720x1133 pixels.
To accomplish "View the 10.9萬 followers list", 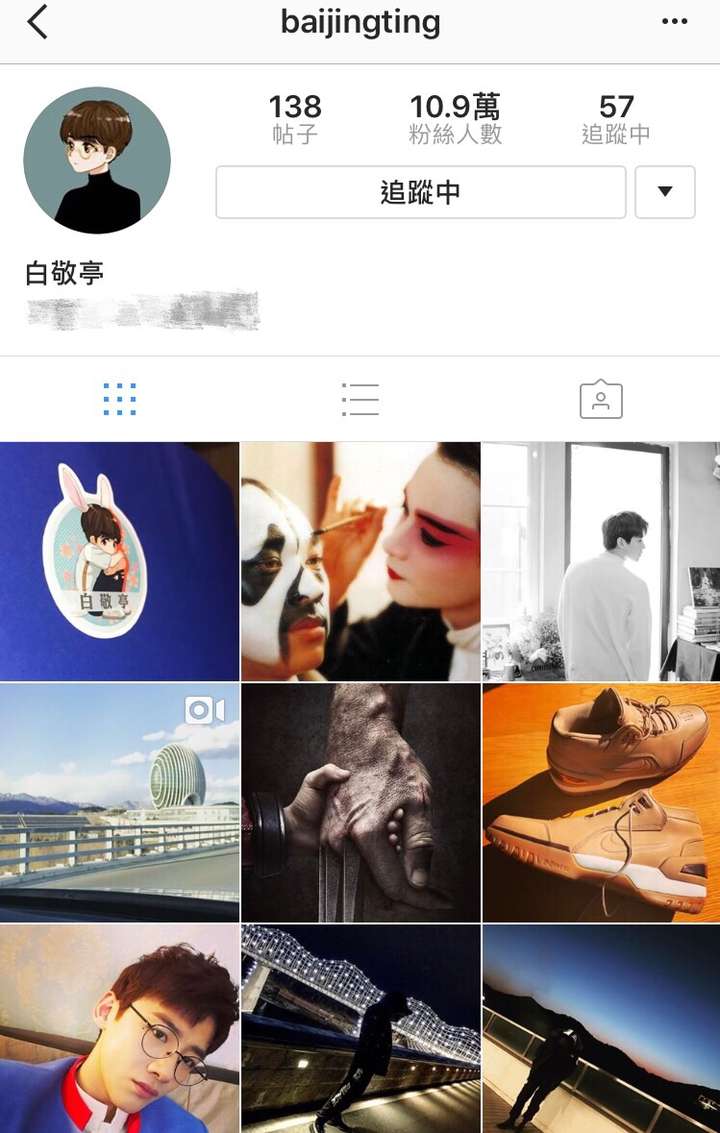I will 455,119.
